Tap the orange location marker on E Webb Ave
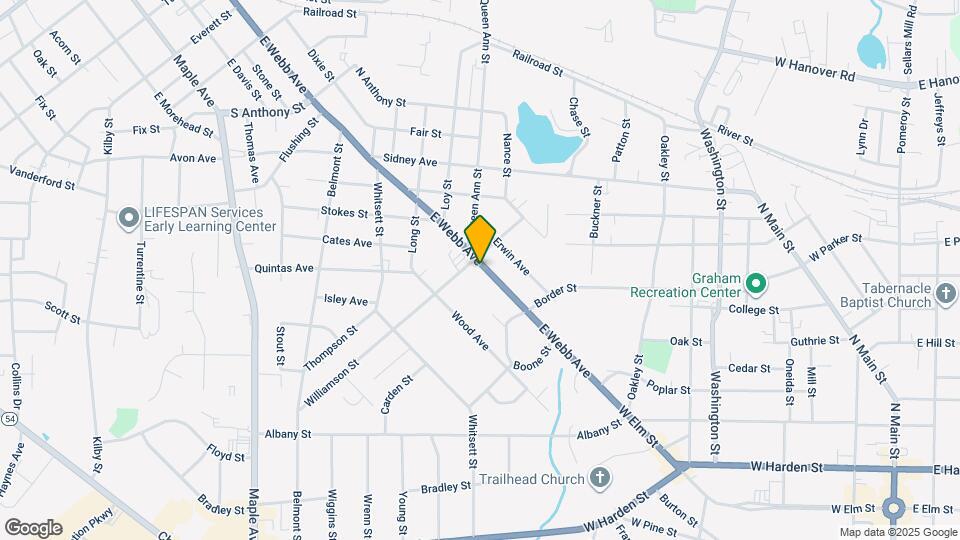 [x=480, y=239]
